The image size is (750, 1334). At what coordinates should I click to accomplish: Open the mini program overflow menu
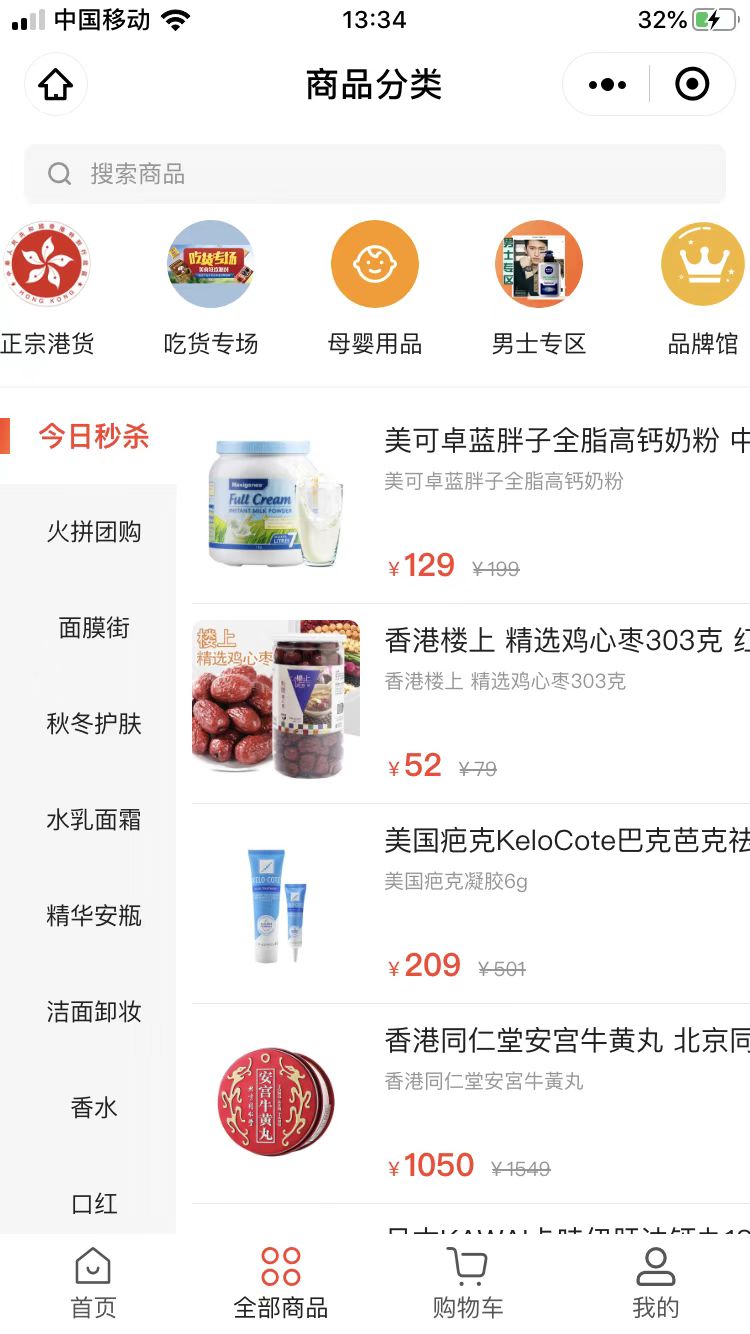pyautogui.click(x=607, y=85)
